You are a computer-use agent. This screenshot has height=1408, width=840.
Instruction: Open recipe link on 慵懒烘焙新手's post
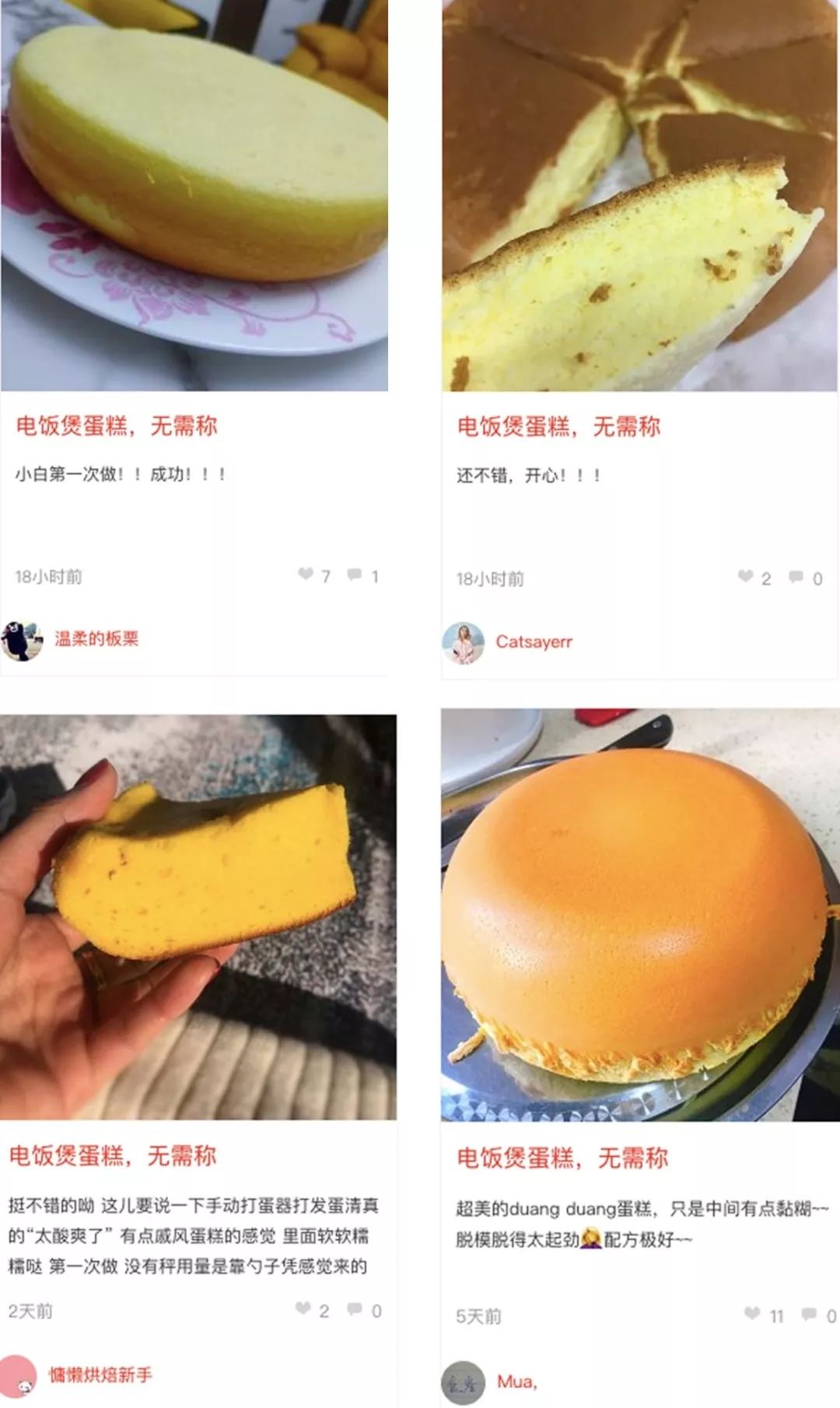(113, 1155)
